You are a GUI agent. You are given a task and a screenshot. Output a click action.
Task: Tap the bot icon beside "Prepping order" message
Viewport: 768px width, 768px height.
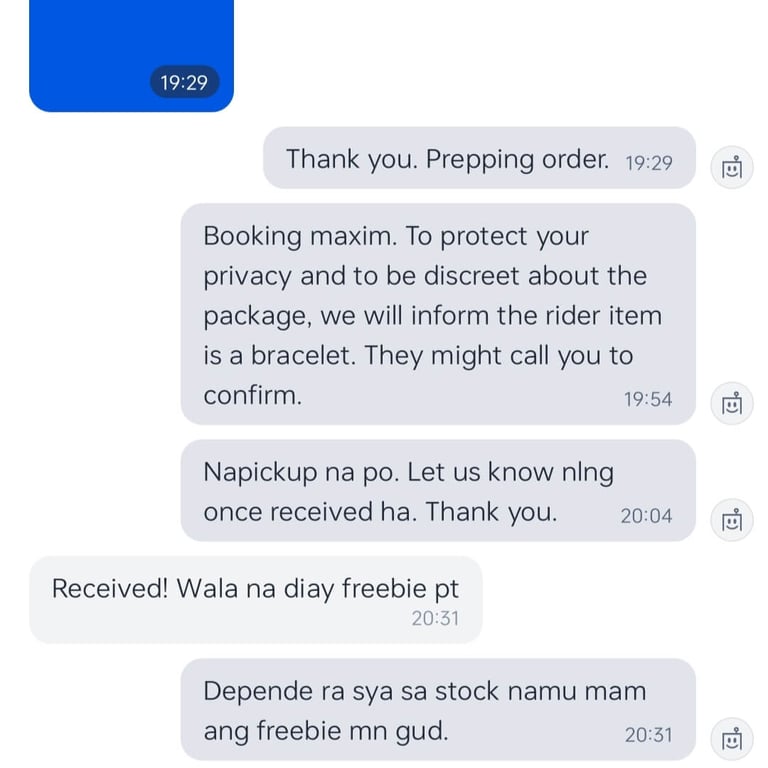tap(732, 167)
